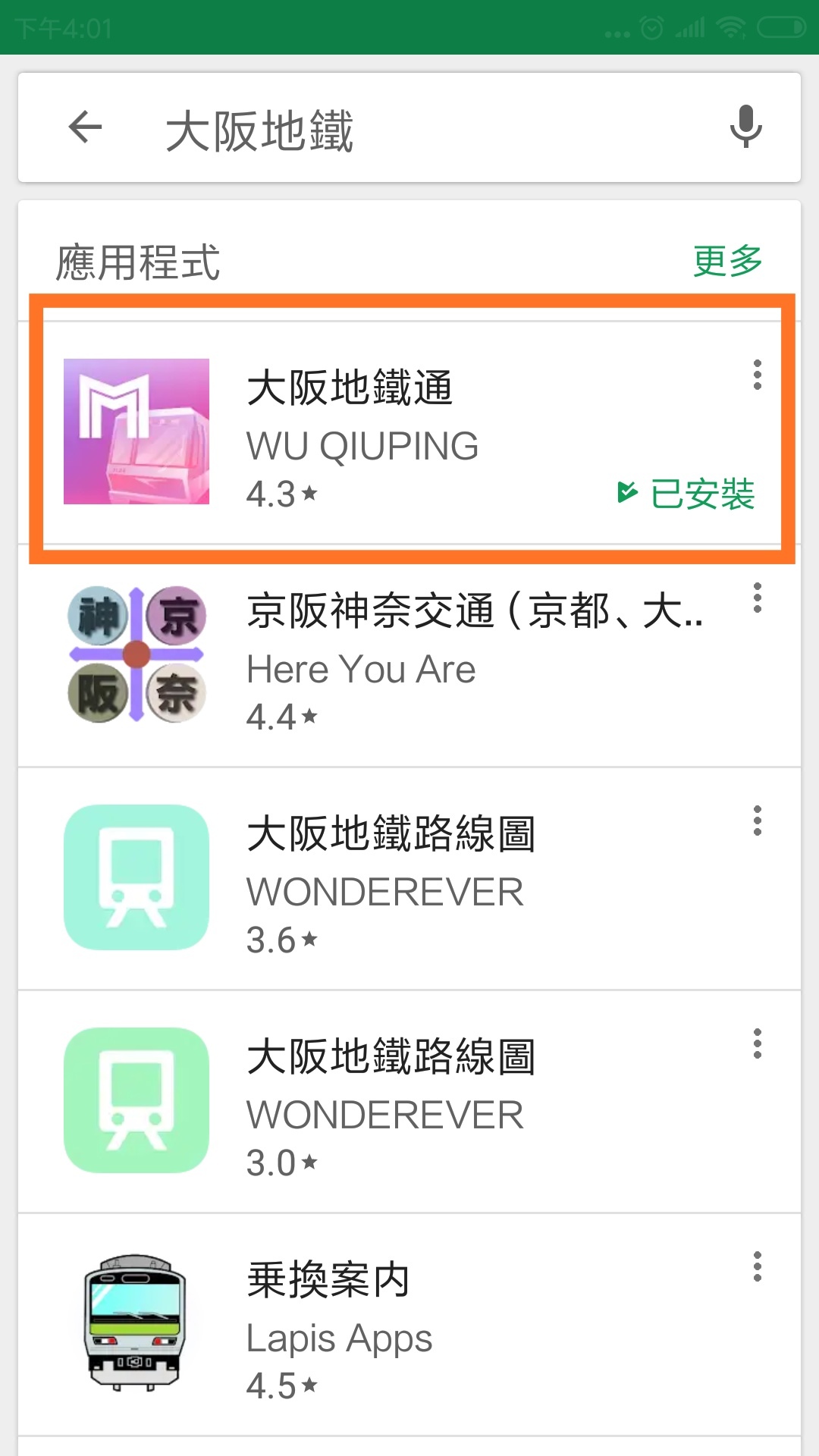Open 大阪地鐵路線圖 rated 3.6
The width and height of the screenshot is (819, 1456).
point(394,878)
